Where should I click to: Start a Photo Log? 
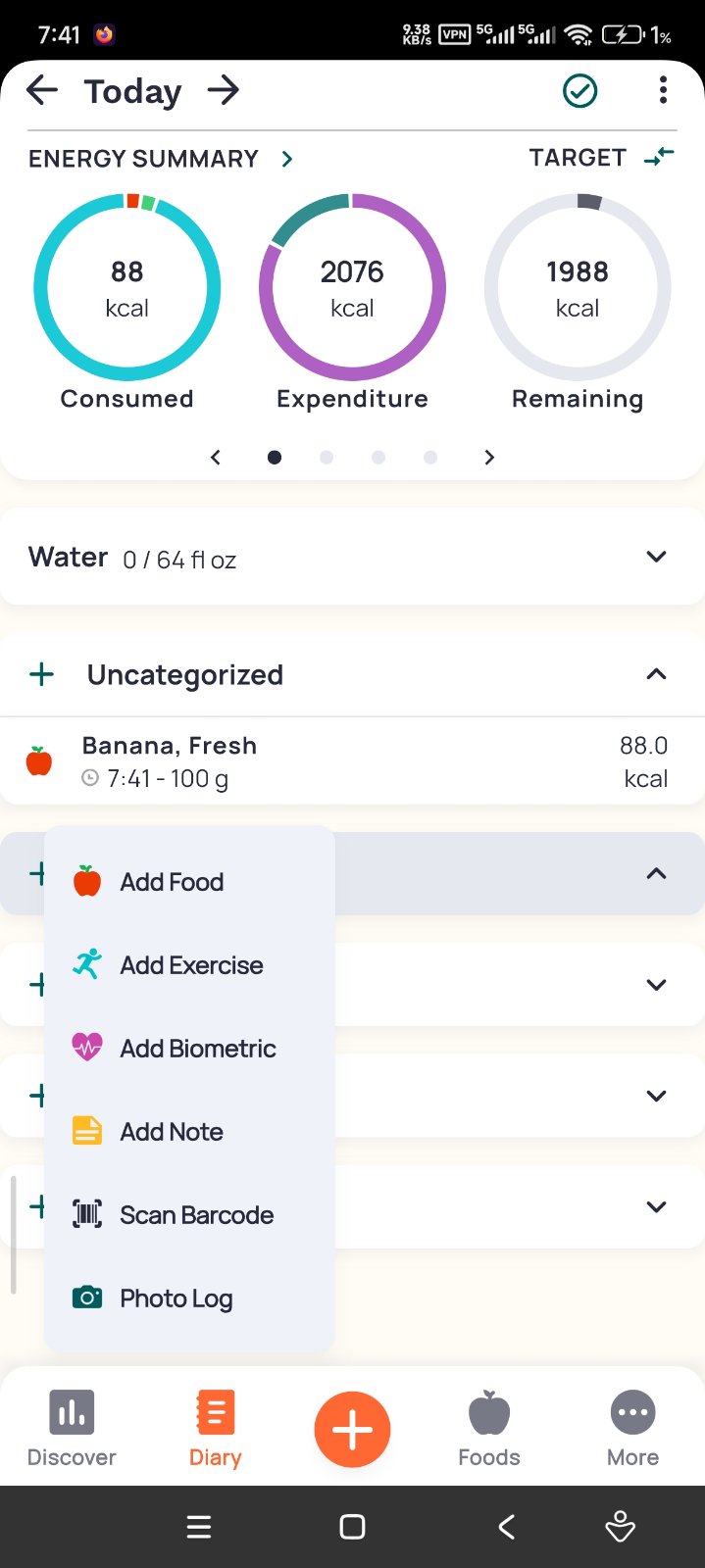click(x=176, y=1298)
